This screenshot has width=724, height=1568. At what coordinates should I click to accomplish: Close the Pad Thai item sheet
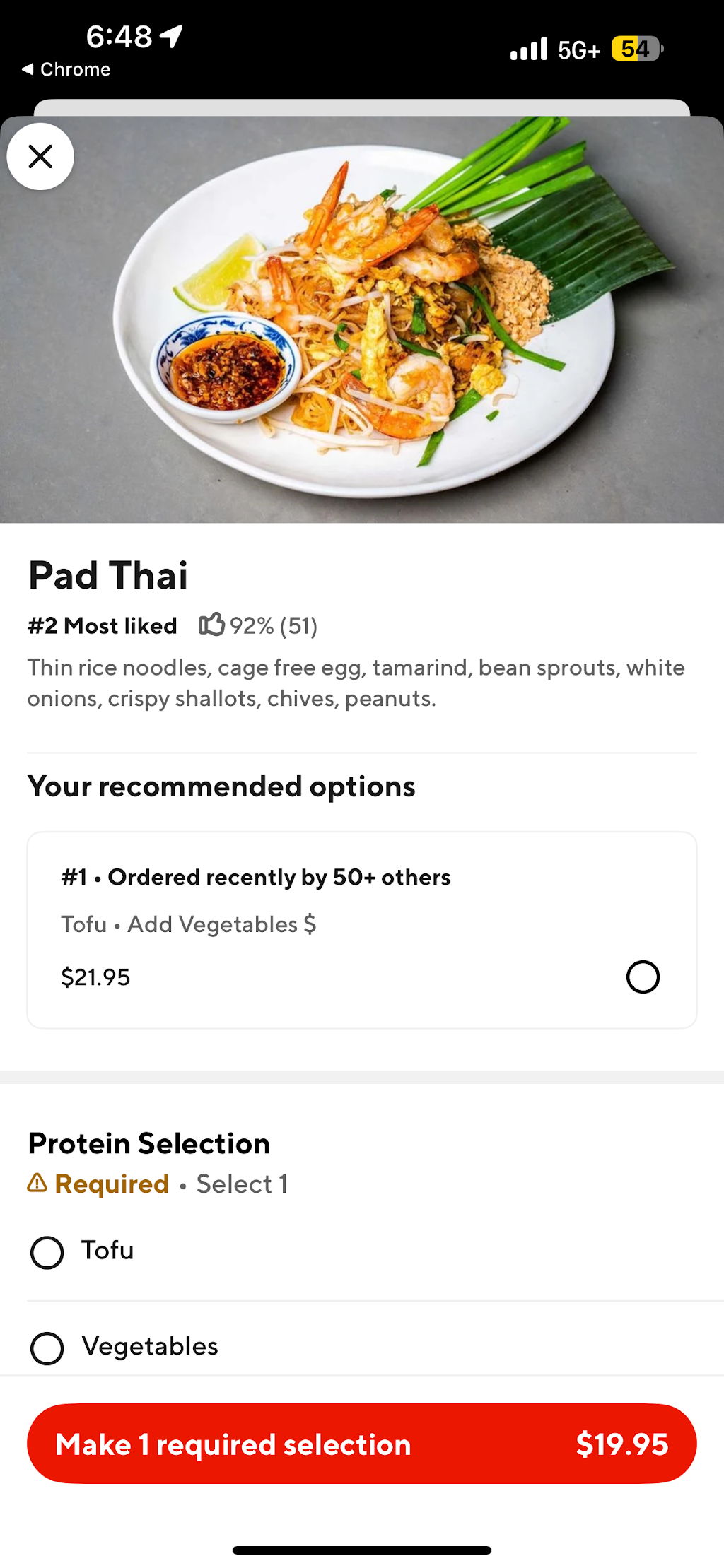coord(40,156)
